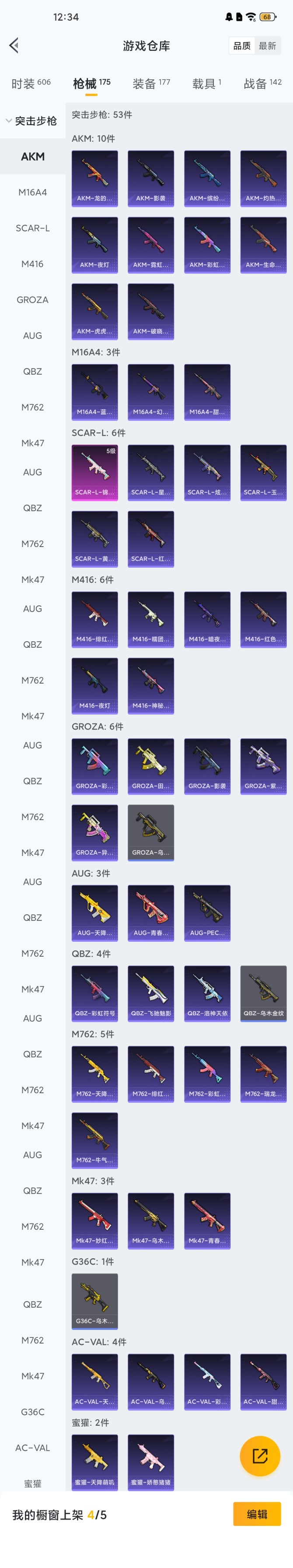View the QBZ-彩虹符号 skin
The width and height of the screenshot is (293, 1568).
[x=95, y=993]
